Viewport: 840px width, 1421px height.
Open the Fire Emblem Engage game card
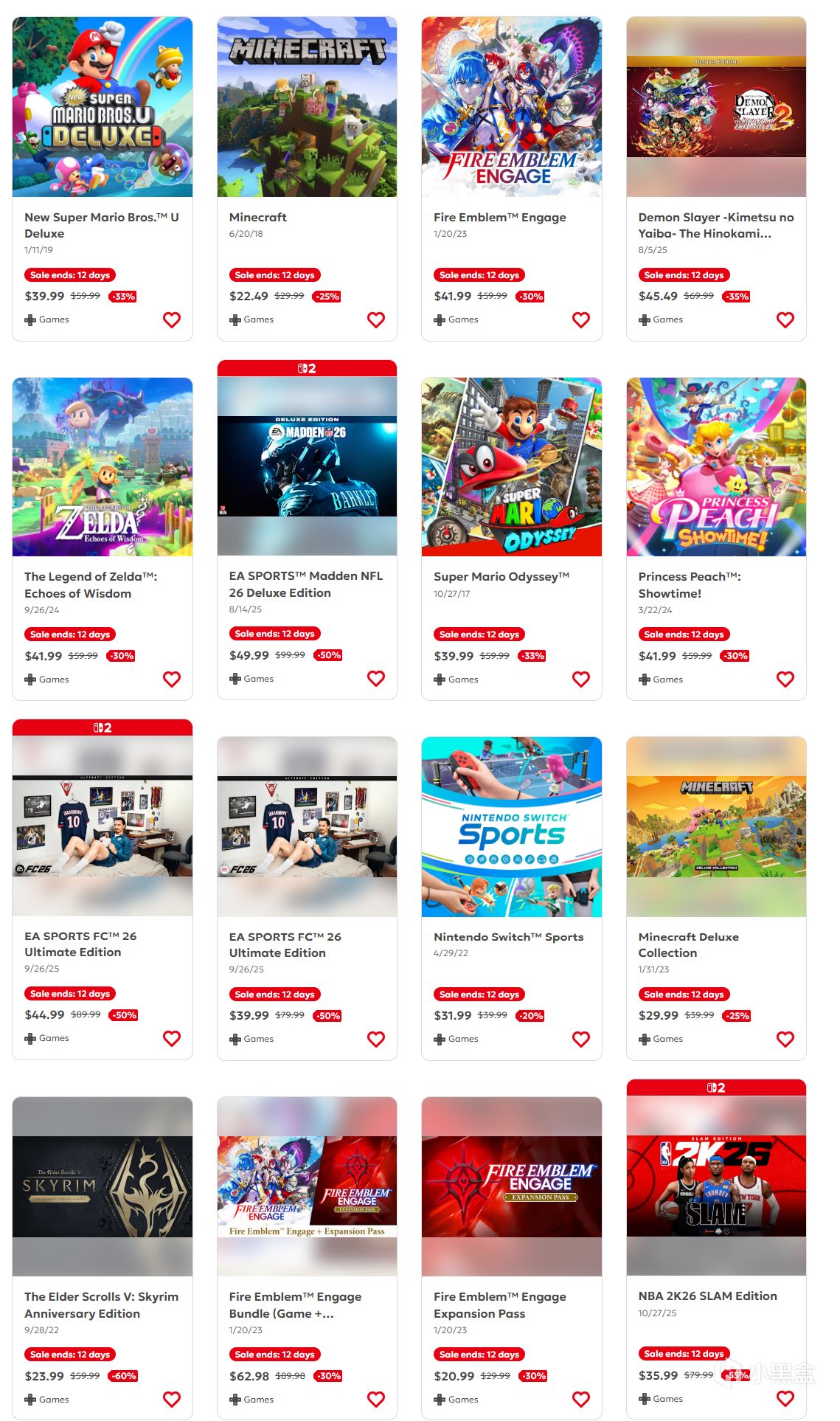pyautogui.click(x=511, y=108)
